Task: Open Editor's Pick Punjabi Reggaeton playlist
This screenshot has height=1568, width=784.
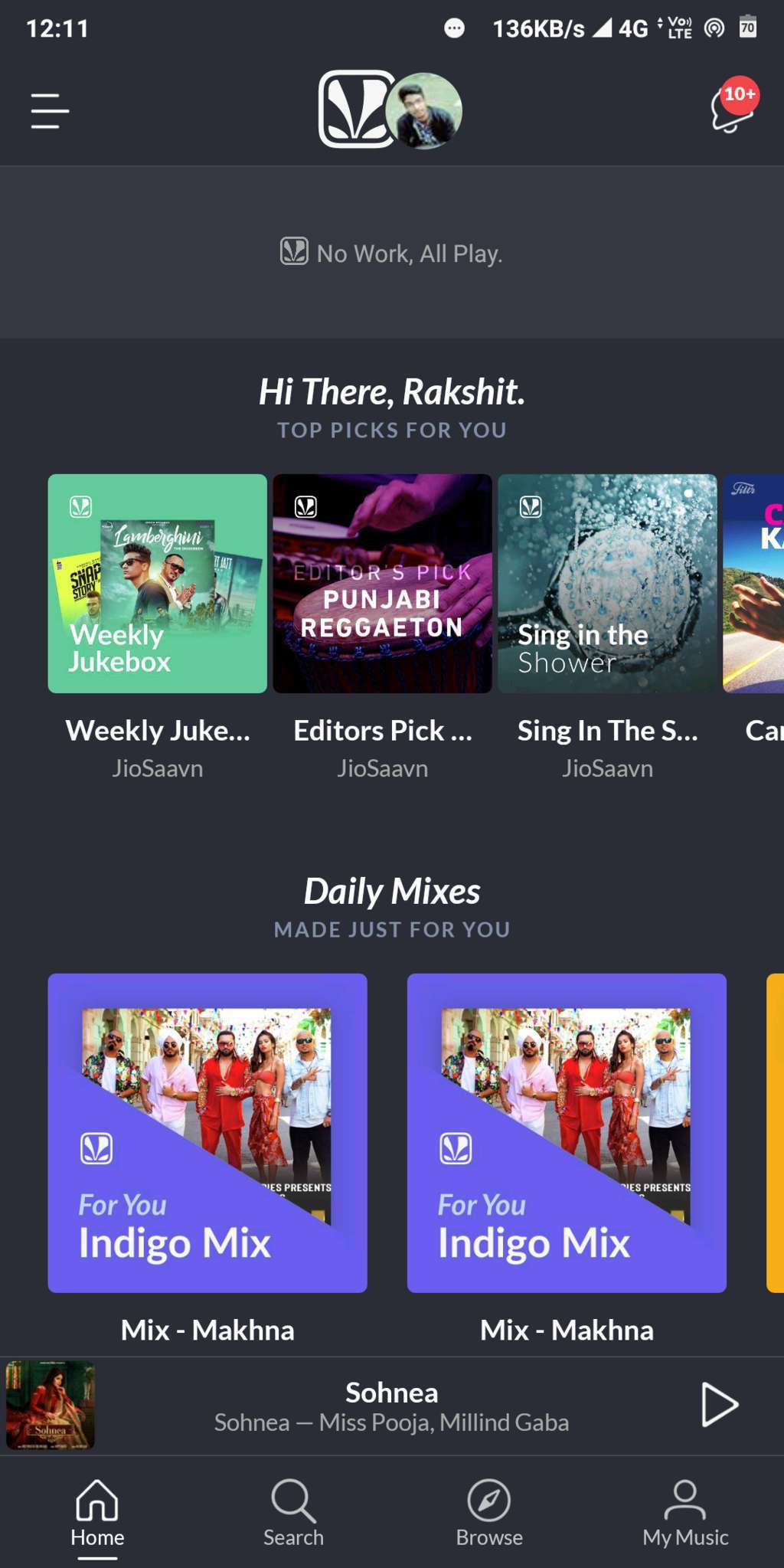Action: (x=382, y=584)
